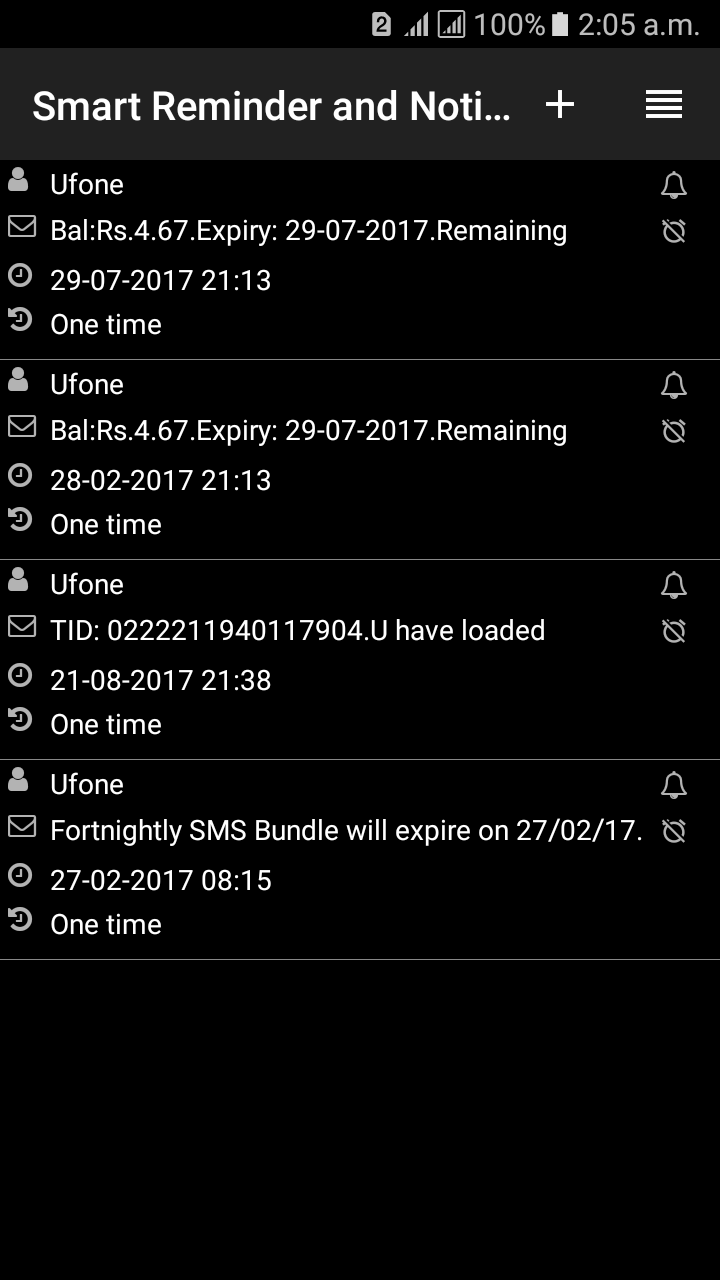720x1280 pixels.
Task: Open the TID 0222211940117904 reminder
Action: [x=360, y=660]
